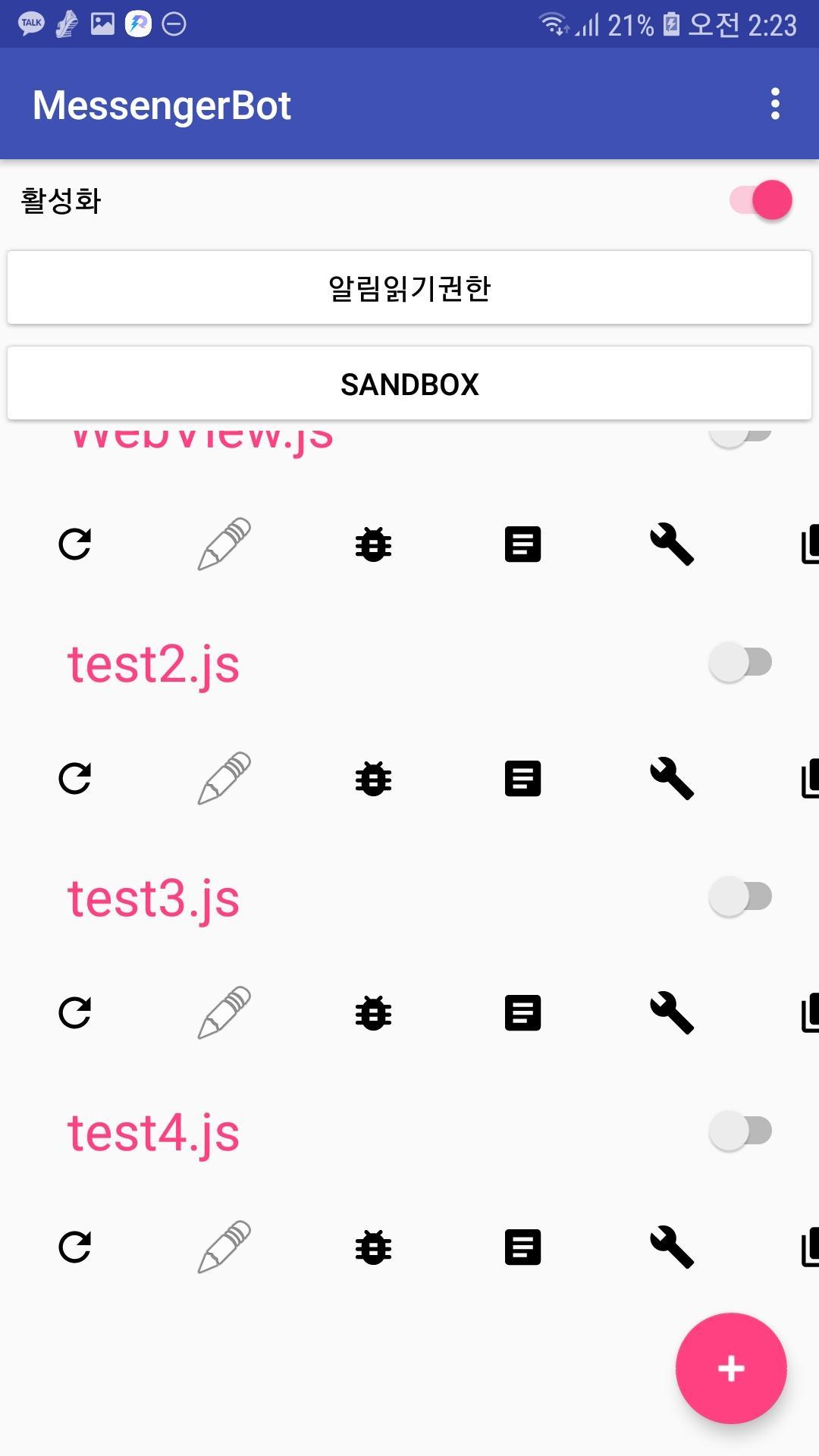Screen dimensions: 819x1456
Task: Reload the test4.js script
Action: coord(75,1247)
